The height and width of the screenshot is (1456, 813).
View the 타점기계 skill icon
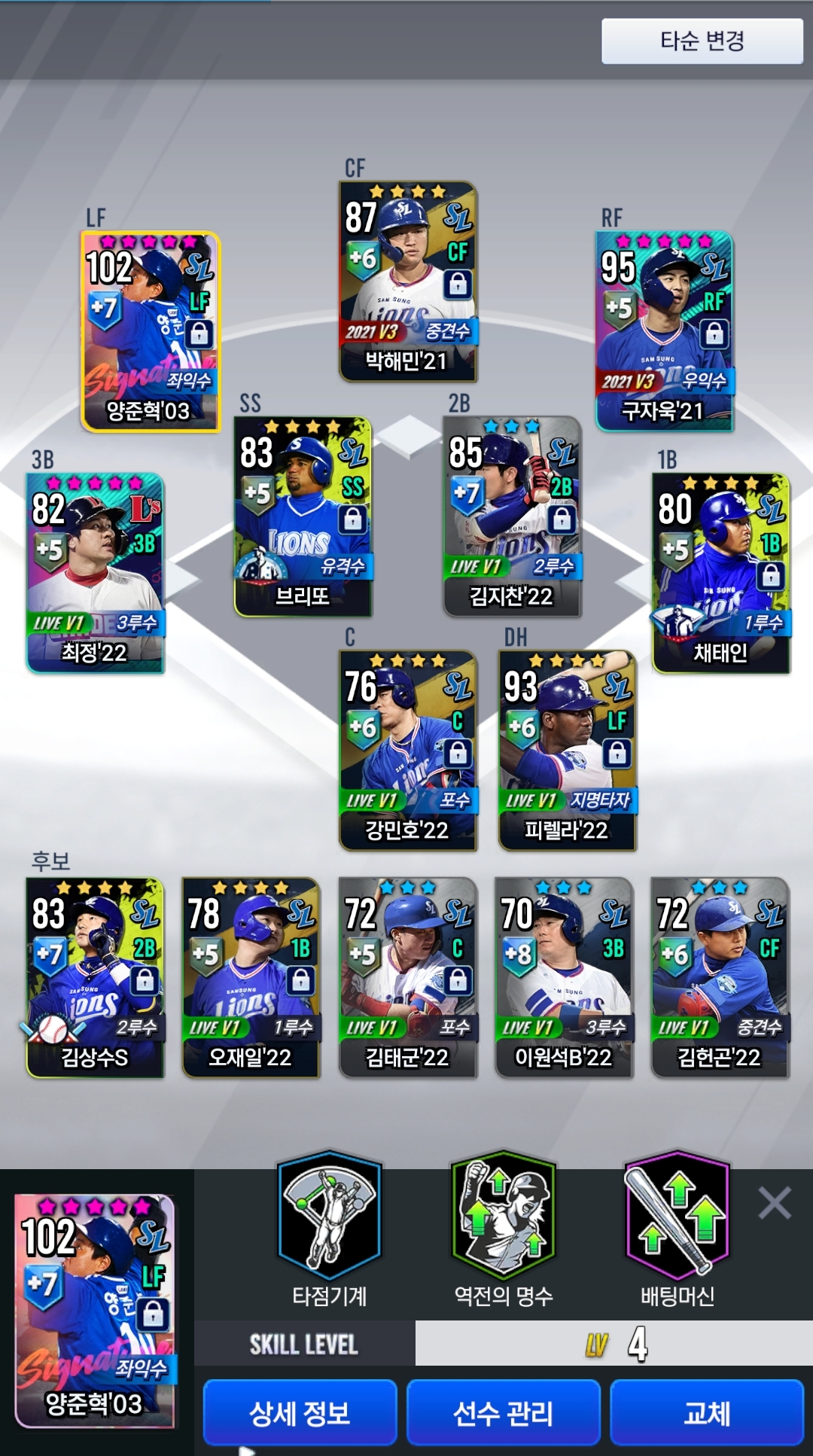330,1214
